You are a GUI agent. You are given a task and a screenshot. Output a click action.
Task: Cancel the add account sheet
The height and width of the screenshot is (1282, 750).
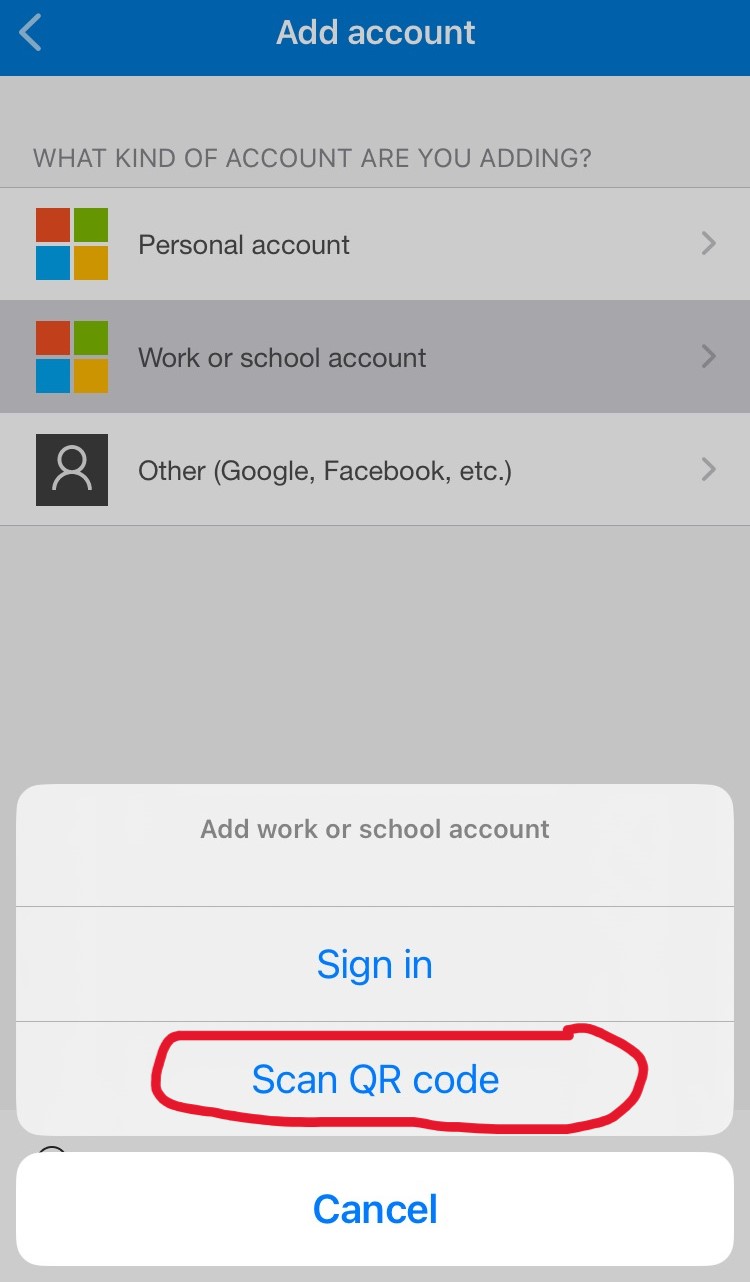click(375, 1209)
